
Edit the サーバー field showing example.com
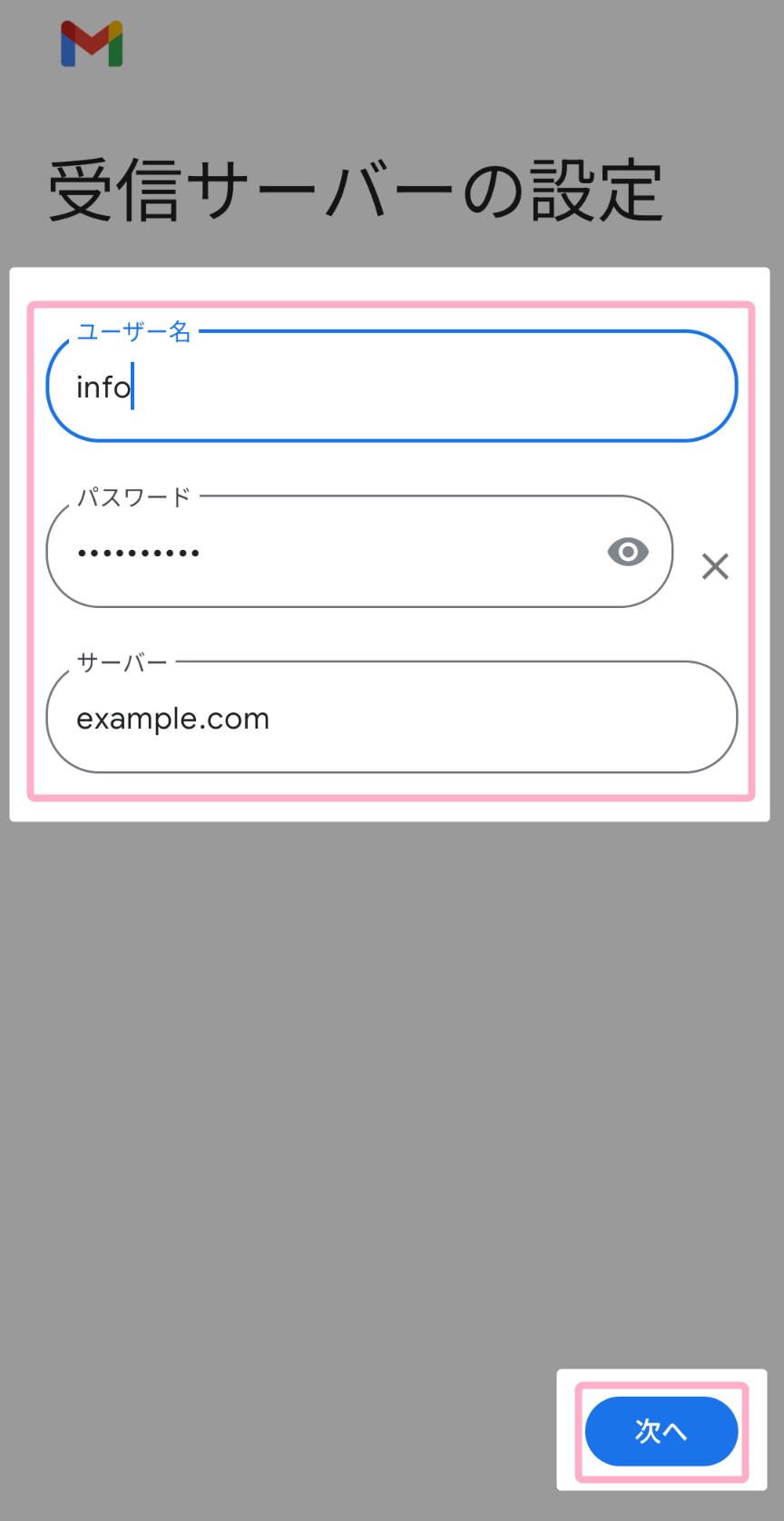pyautogui.click(x=390, y=718)
